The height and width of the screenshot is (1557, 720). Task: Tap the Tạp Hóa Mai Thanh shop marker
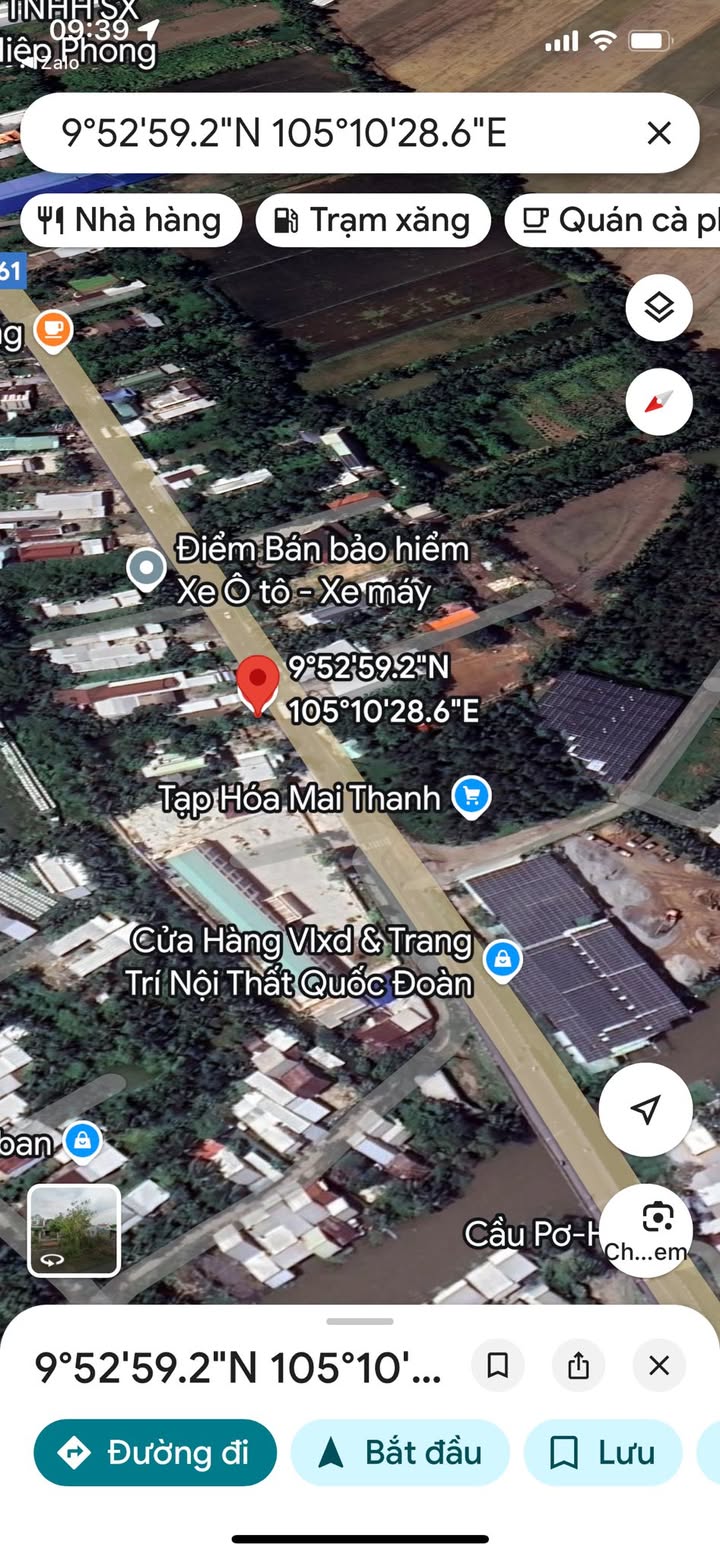(x=471, y=797)
